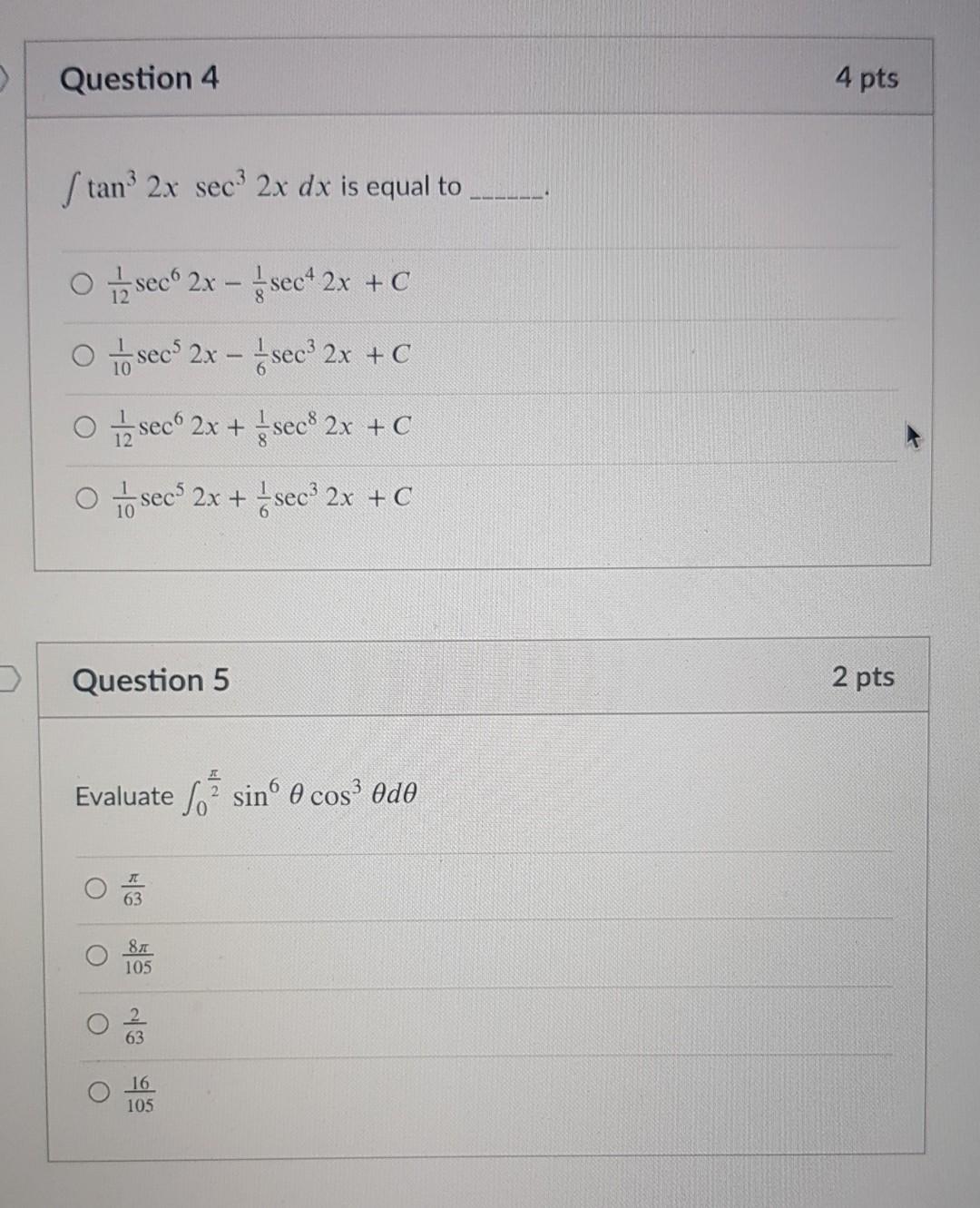Select the second answer option in Question 4
Viewport: 980px width, 1208px height.
tap(83, 354)
